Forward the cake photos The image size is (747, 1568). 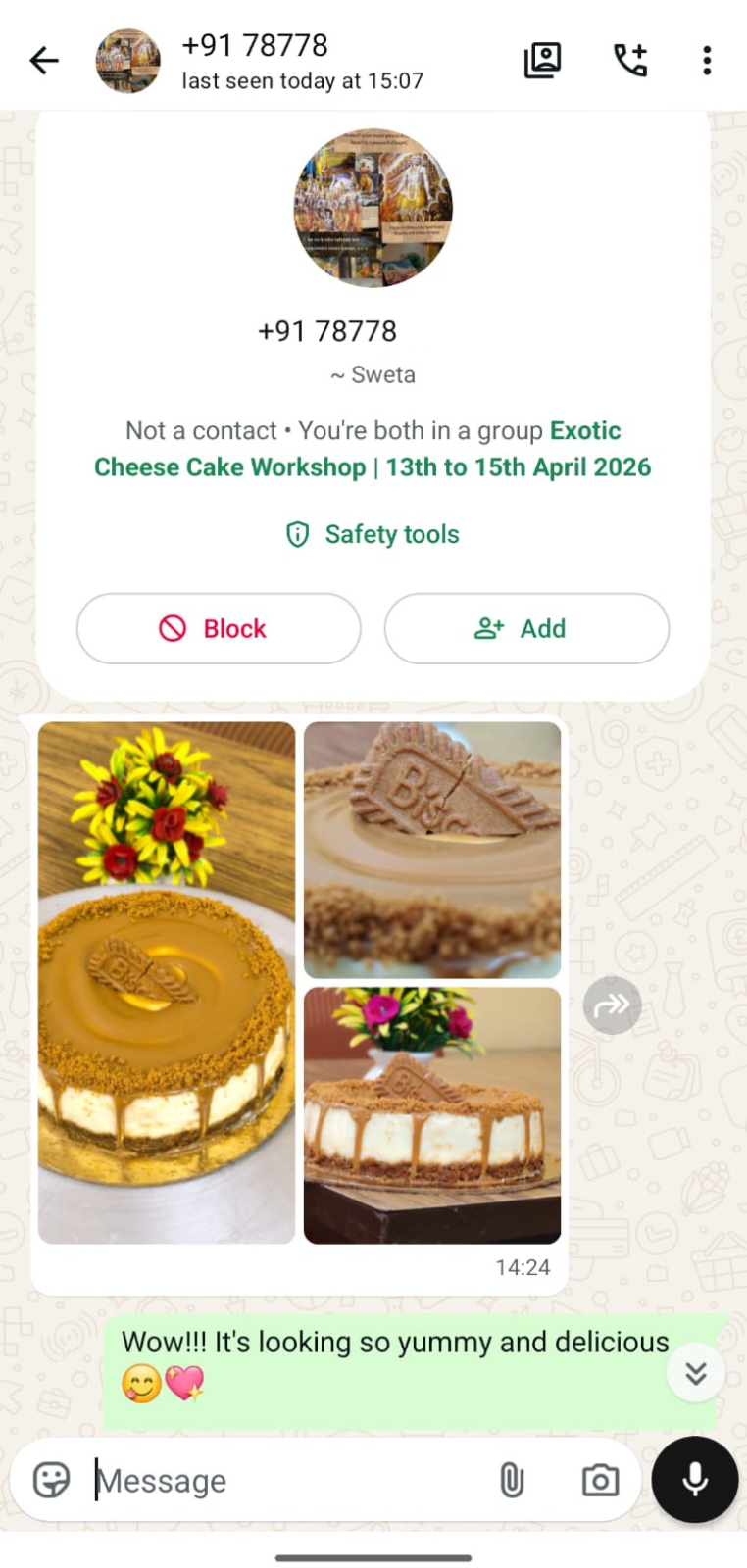tap(612, 1004)
